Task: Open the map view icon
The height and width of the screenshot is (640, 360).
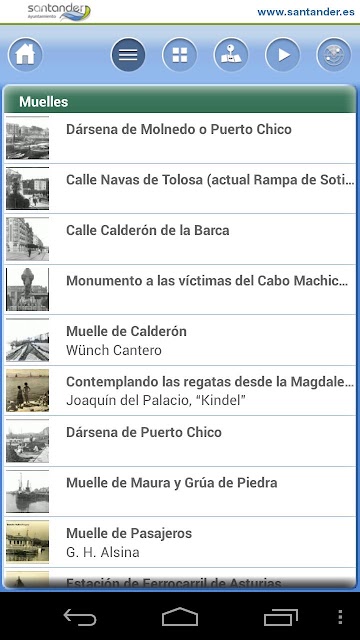Action: 231,55
